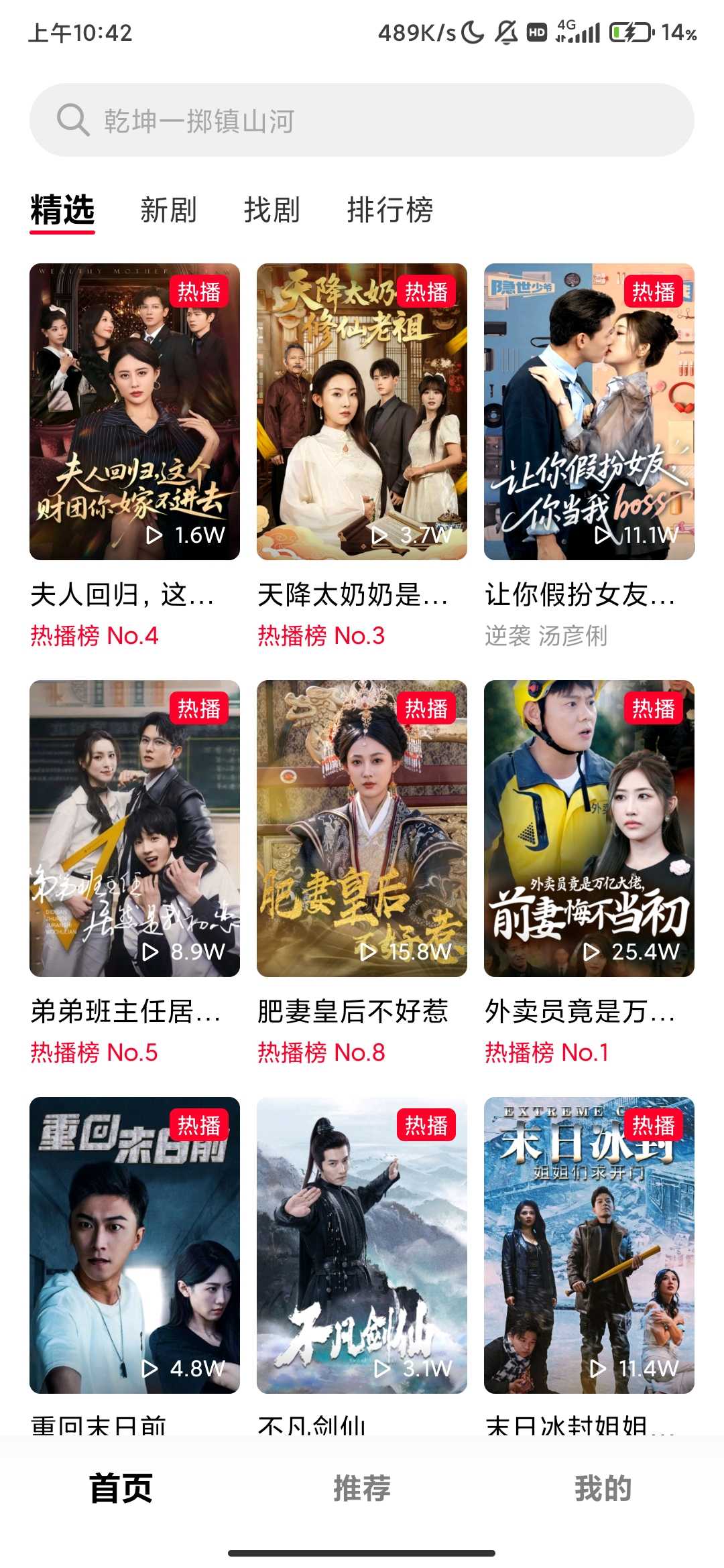Tap the search box with 乾坤一掷镇山河
The height and width of the screenshot is (1568, 724).
tap(362, 121)
